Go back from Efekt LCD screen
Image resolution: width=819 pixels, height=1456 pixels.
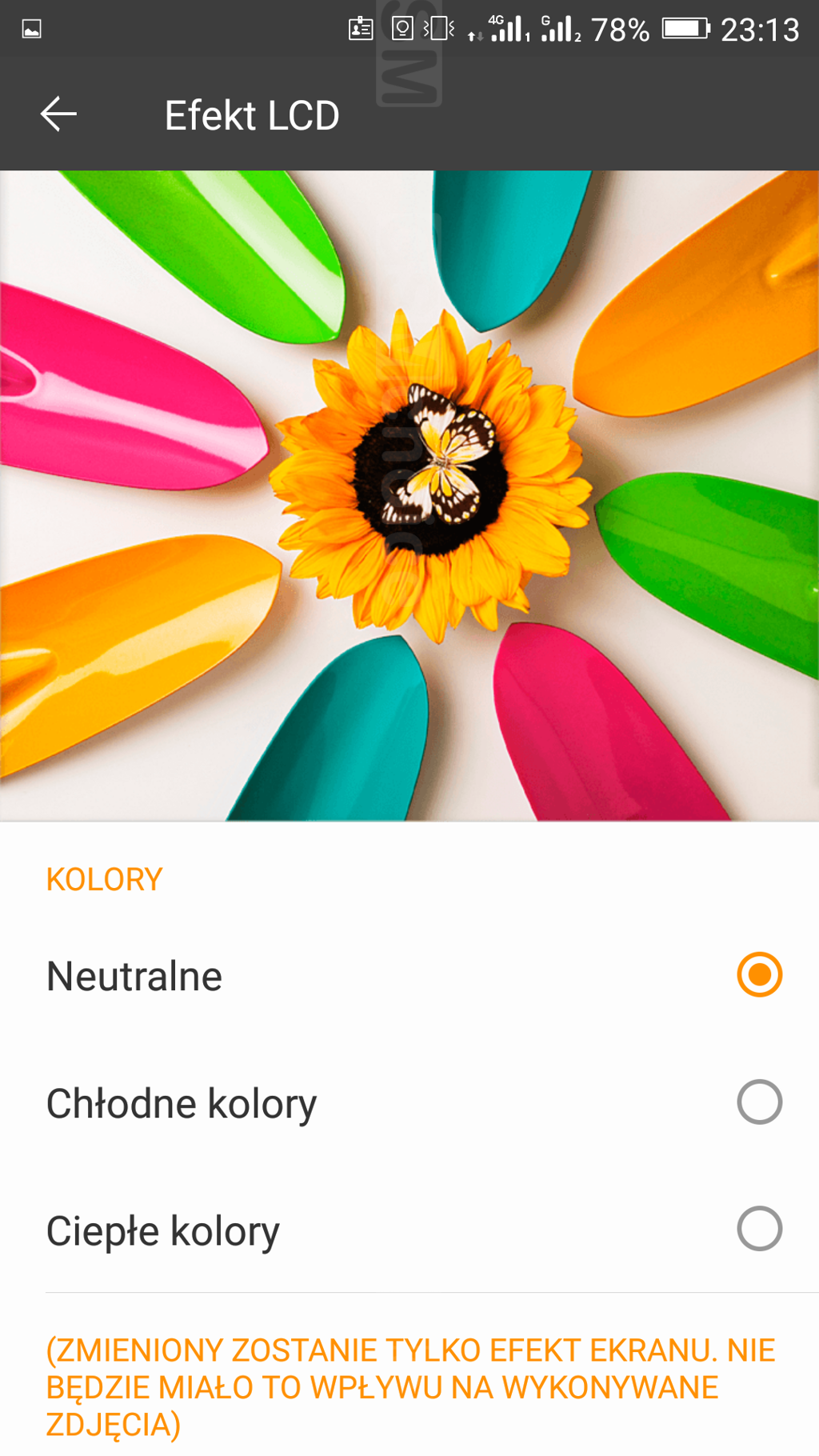tap(58, 114)
